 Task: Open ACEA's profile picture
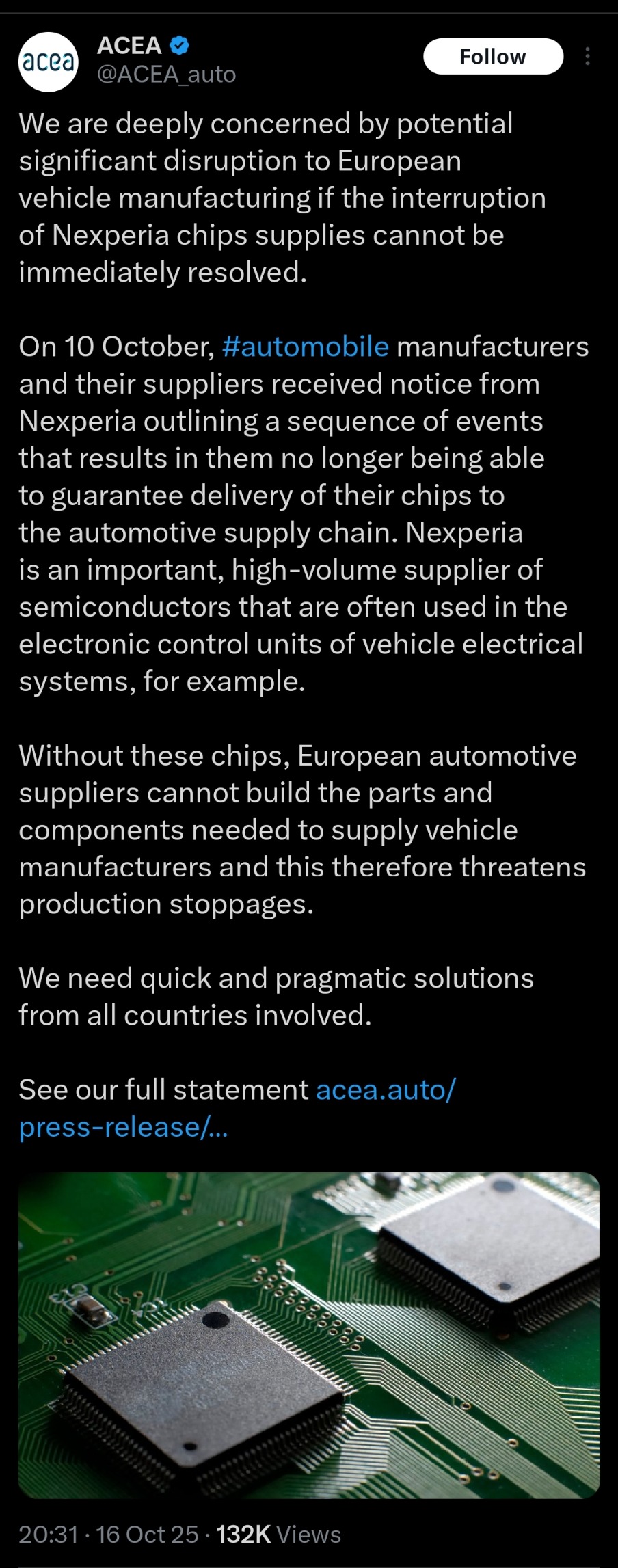48,62
